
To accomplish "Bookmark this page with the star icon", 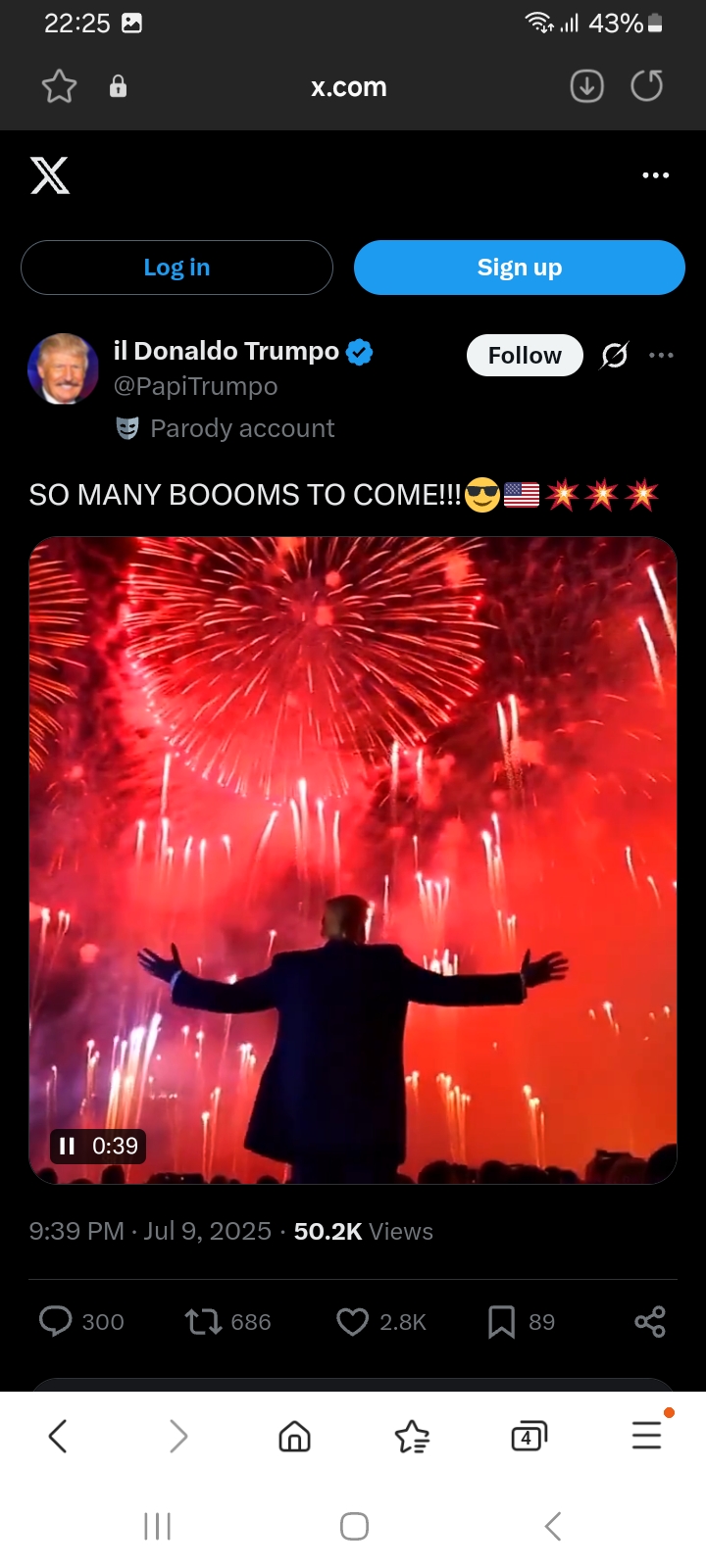I will 59,87.
